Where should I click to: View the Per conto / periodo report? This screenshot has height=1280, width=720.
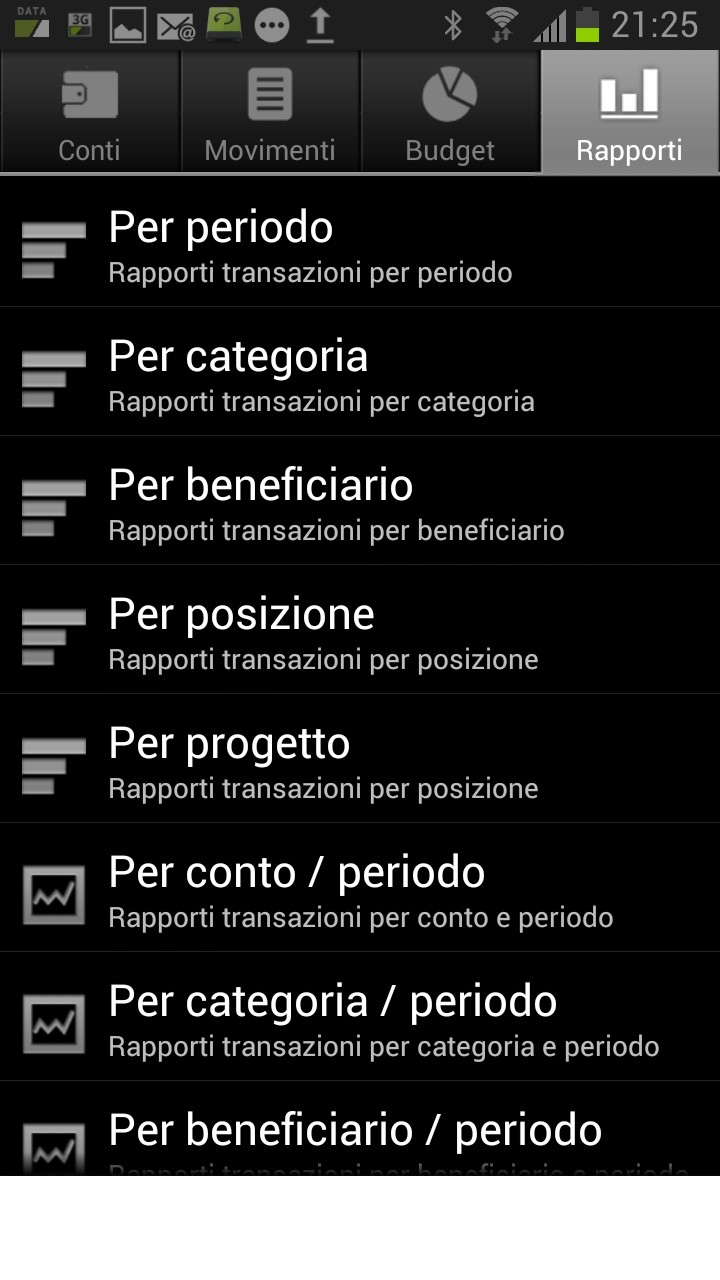[x=360, y=887]
